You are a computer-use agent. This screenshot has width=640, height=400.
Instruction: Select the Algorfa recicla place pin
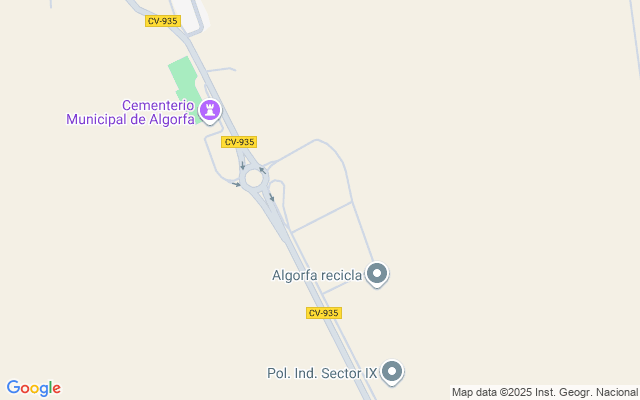coord(377,273)
